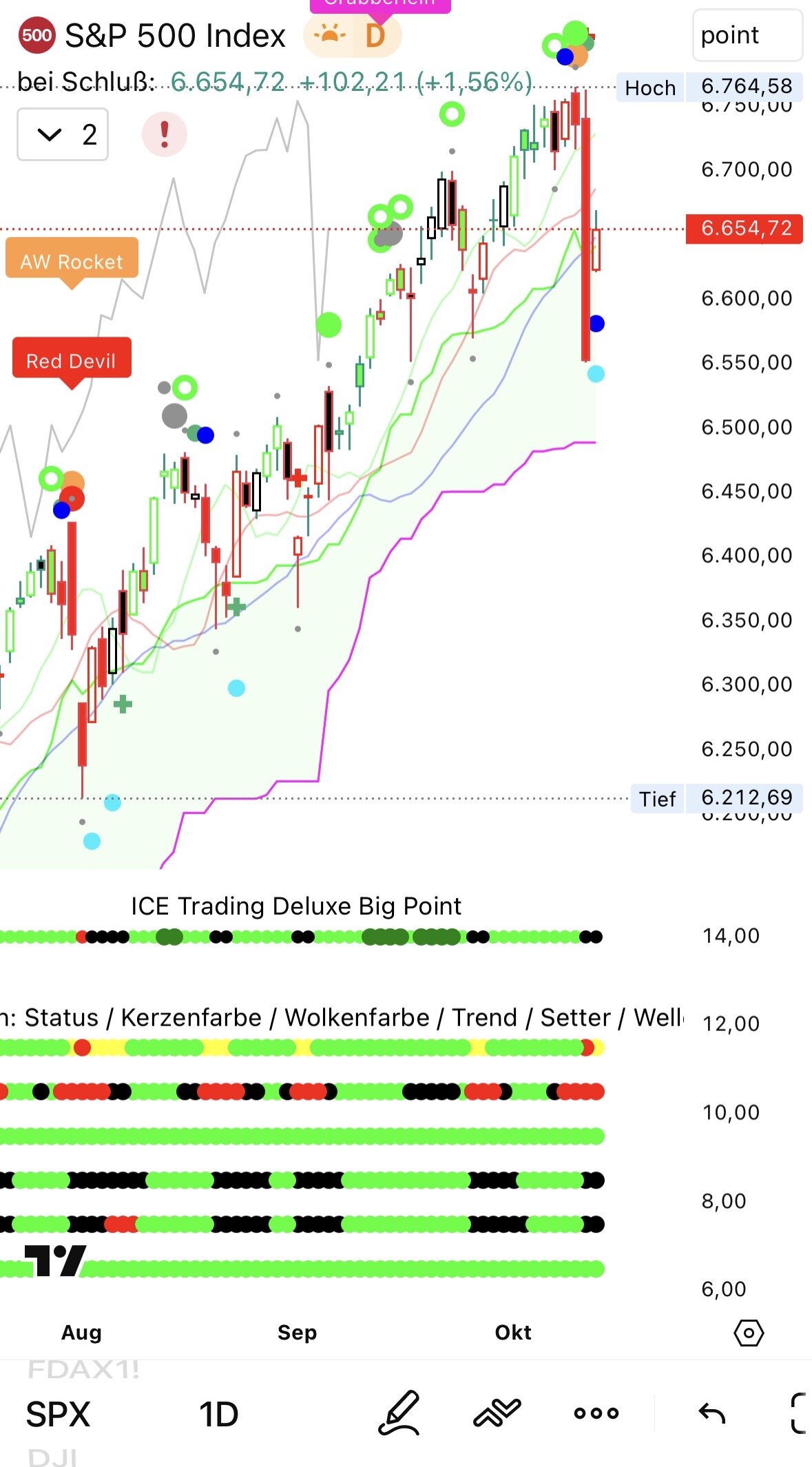812x1467 pixels.
Task: Open the red exclamation warning icon
Action: coord(164,134)
